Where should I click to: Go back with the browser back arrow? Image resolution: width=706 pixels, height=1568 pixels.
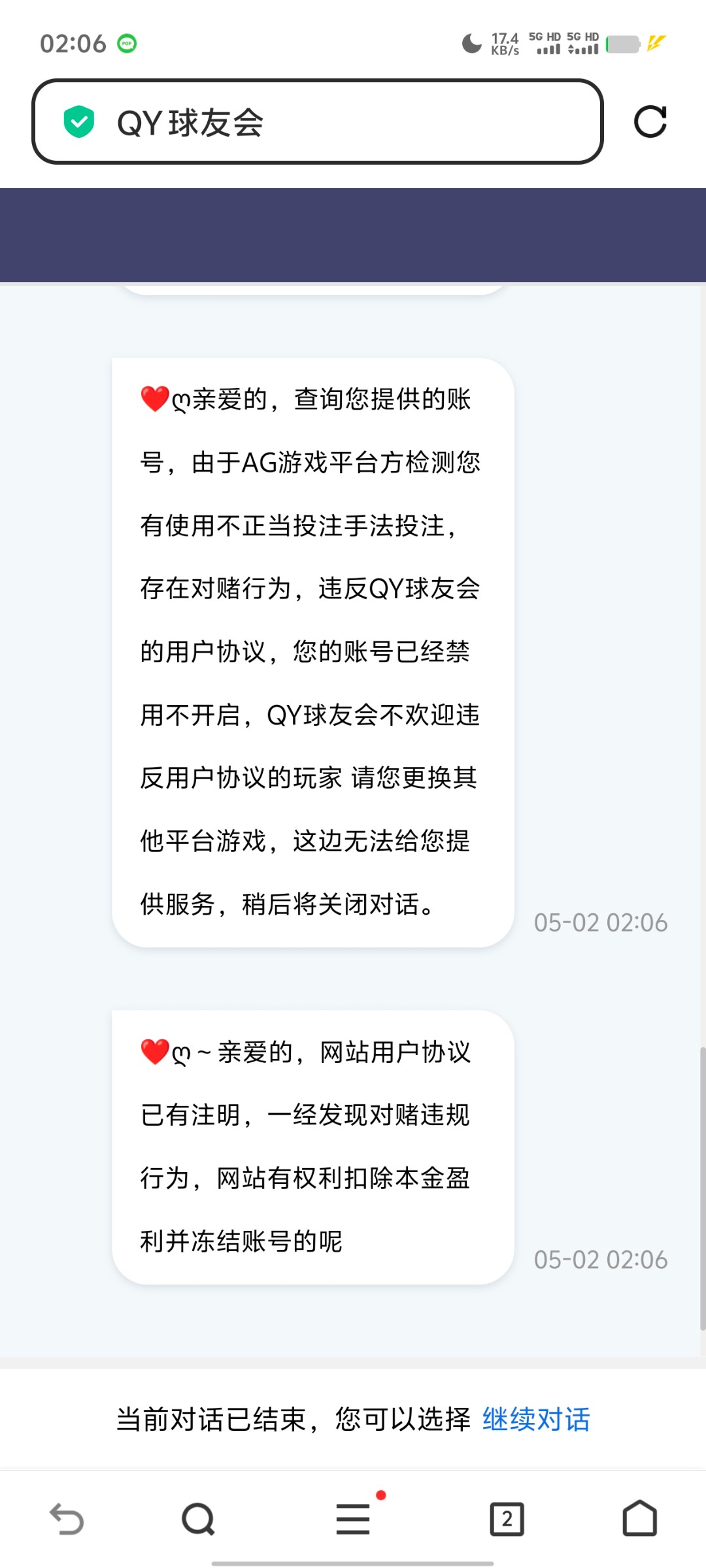click(67, 1518)
